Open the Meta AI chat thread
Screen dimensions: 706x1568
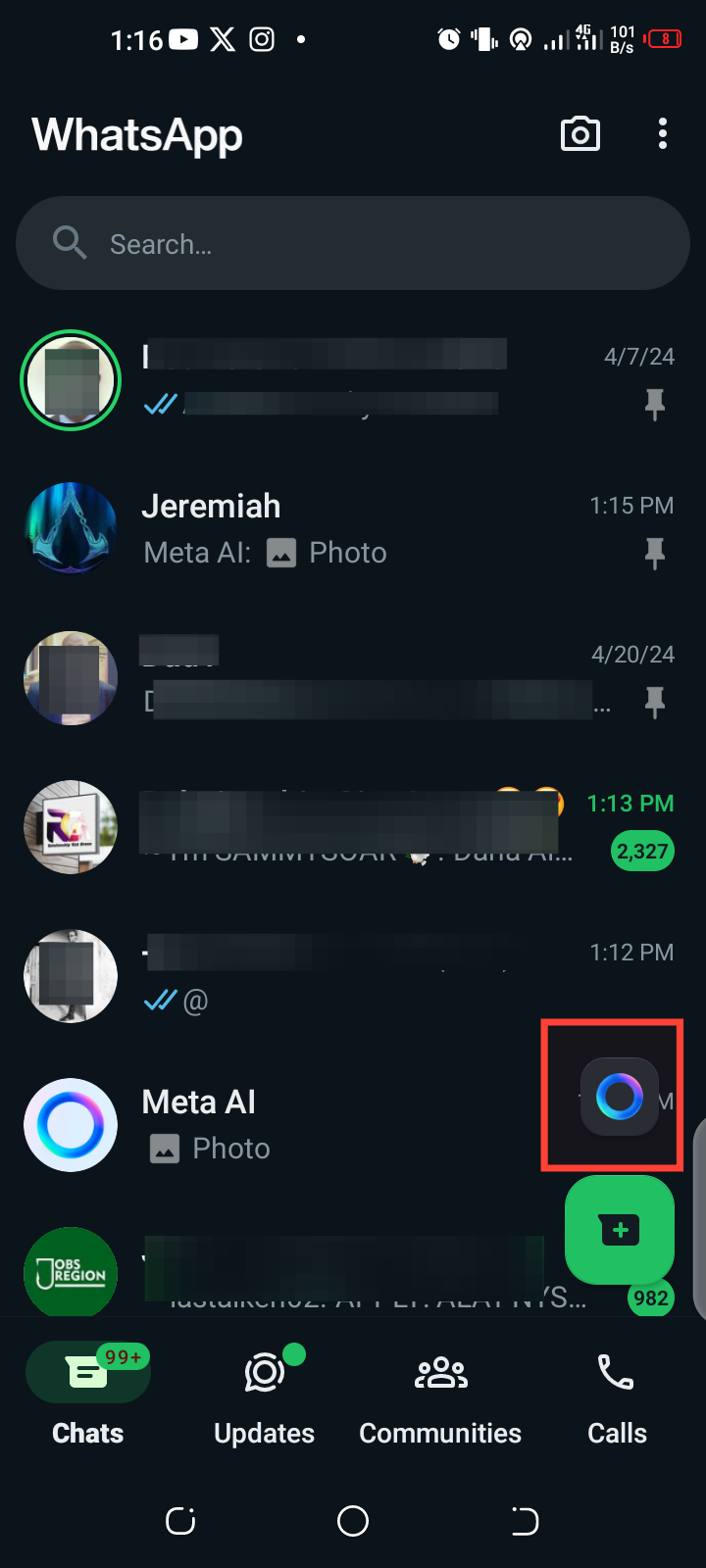pos(324,1125)
